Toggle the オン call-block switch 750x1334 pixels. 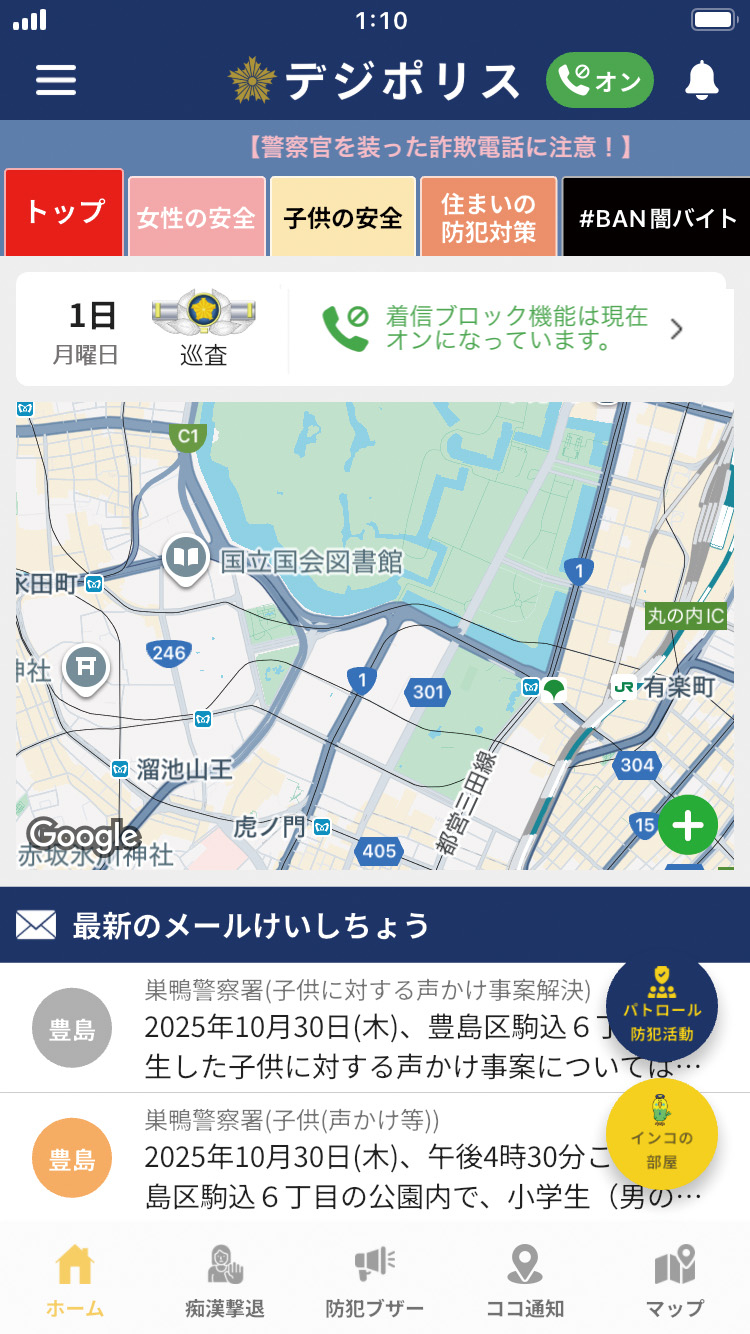point(598,80)
